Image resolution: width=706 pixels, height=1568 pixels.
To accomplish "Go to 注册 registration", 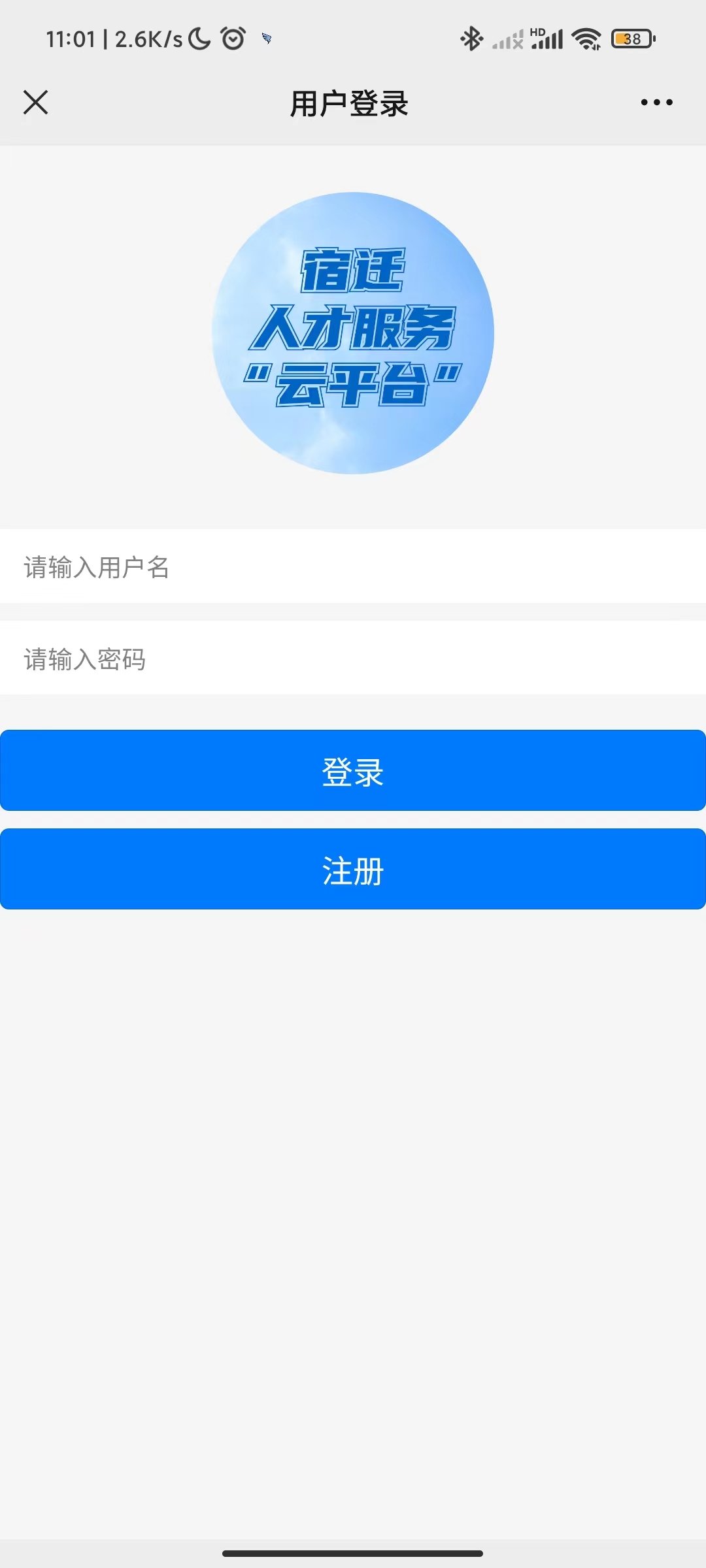I will (353, 870).
